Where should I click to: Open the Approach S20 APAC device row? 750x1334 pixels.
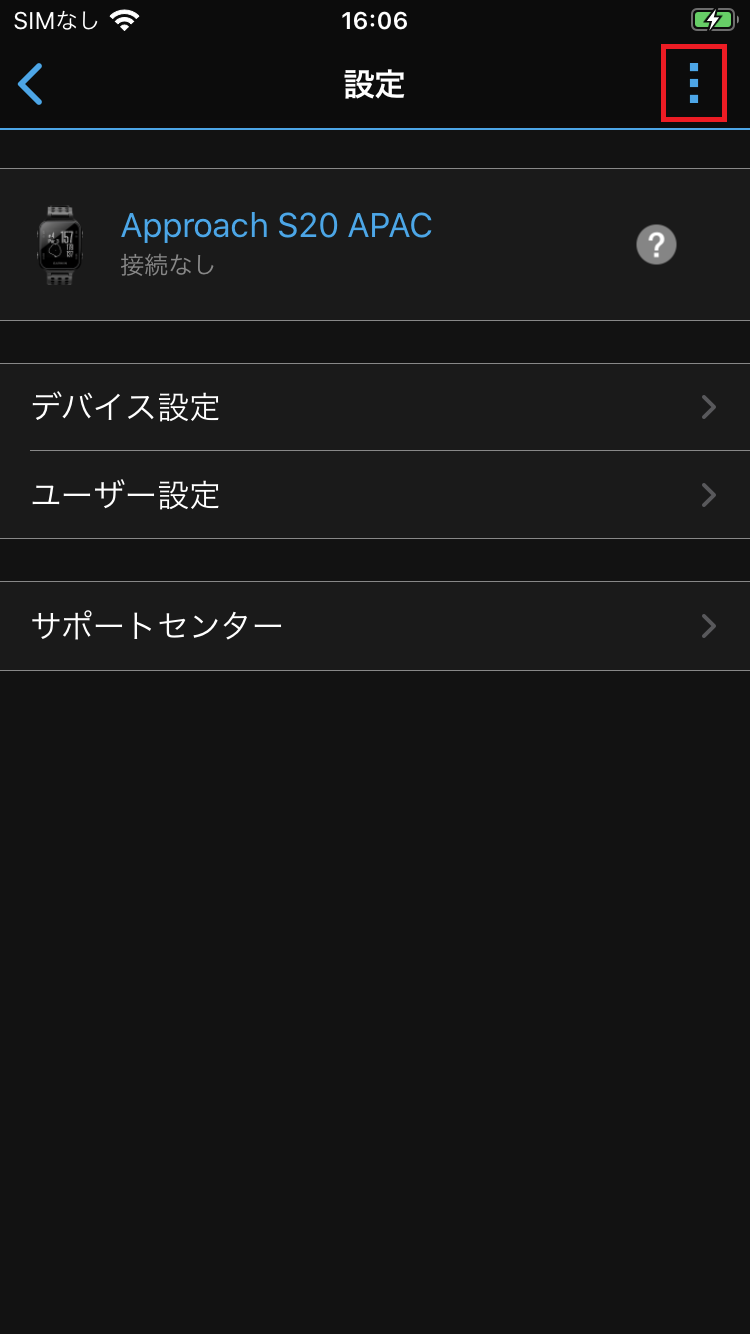tap(276, 243)
